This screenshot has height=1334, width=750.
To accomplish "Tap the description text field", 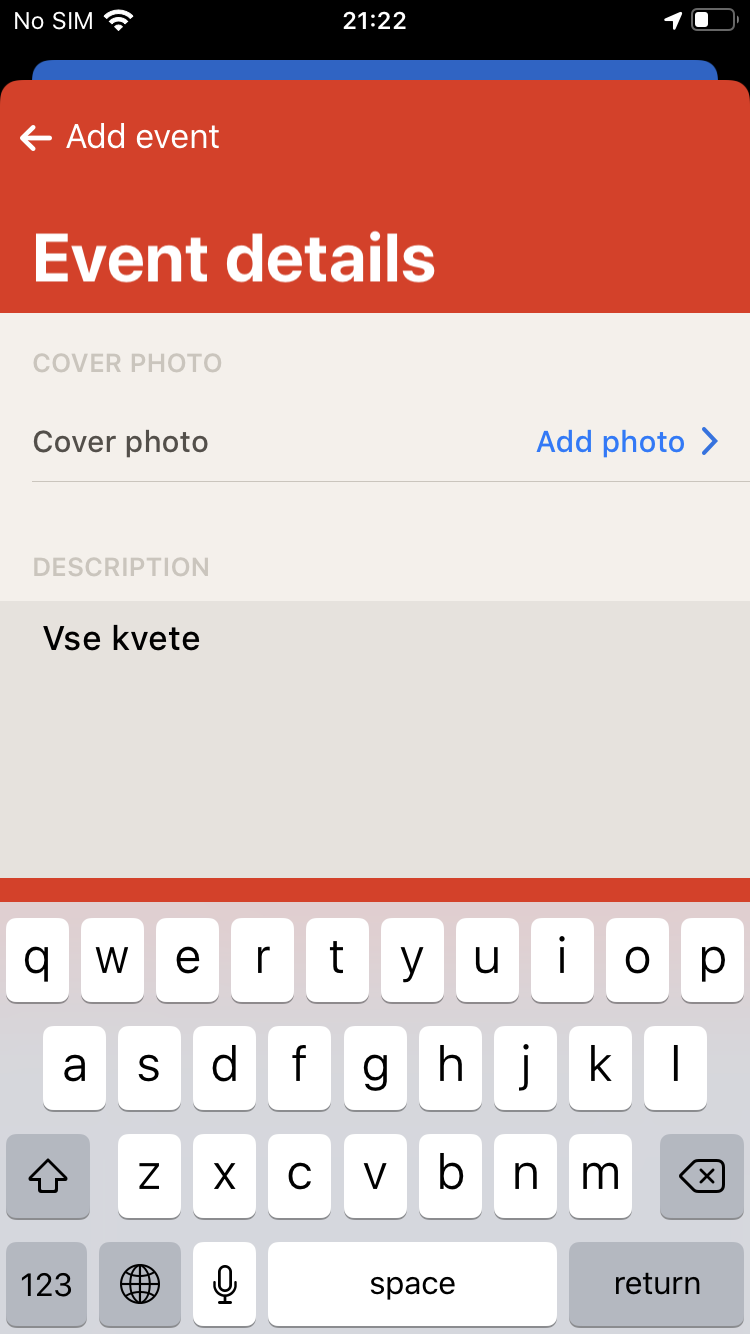I will pyautogui.click(x=375, y=739).
